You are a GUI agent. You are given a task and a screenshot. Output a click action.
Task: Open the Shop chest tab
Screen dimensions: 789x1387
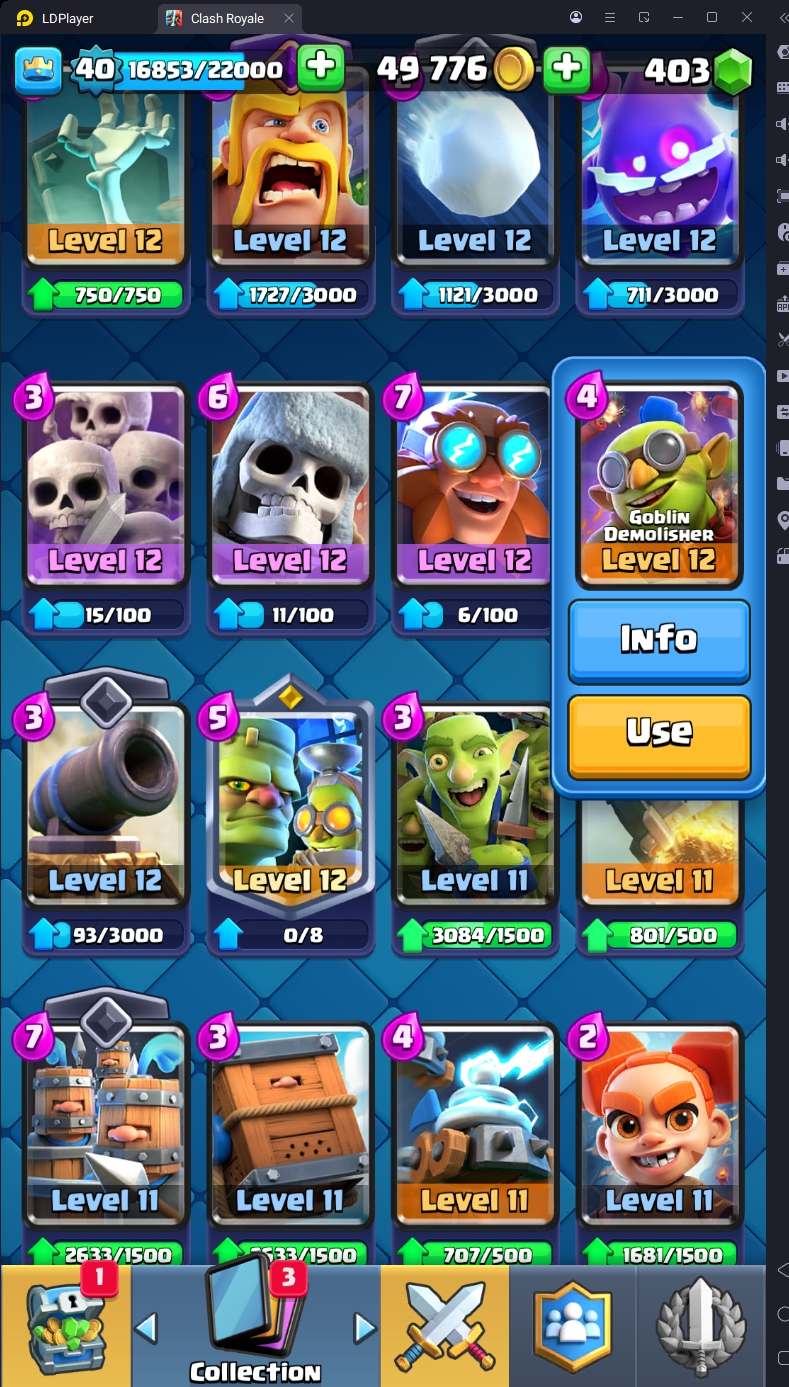pyautogui.click(x=65, y=1326)
